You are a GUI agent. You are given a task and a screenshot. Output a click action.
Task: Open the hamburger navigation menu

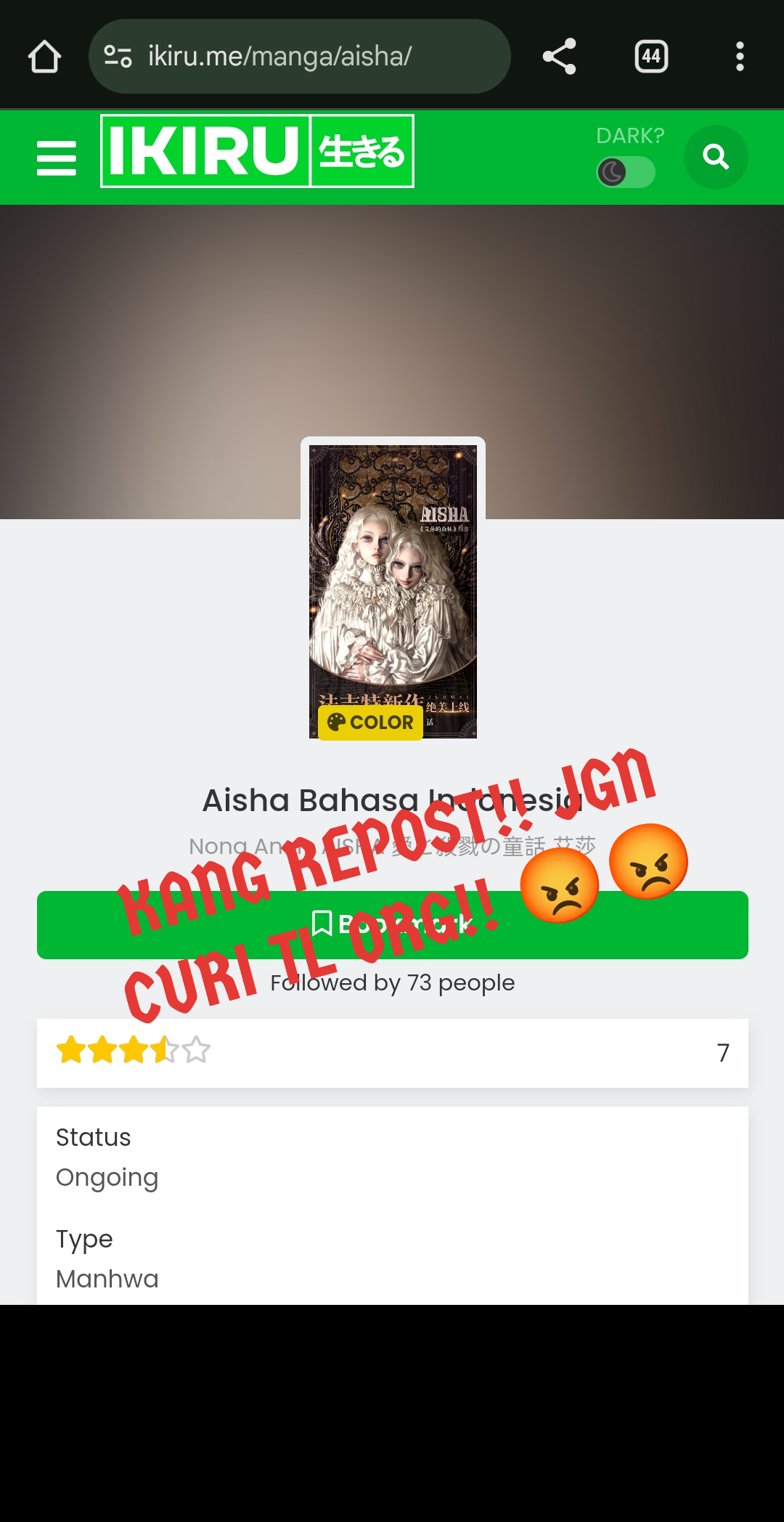[57, 158]
